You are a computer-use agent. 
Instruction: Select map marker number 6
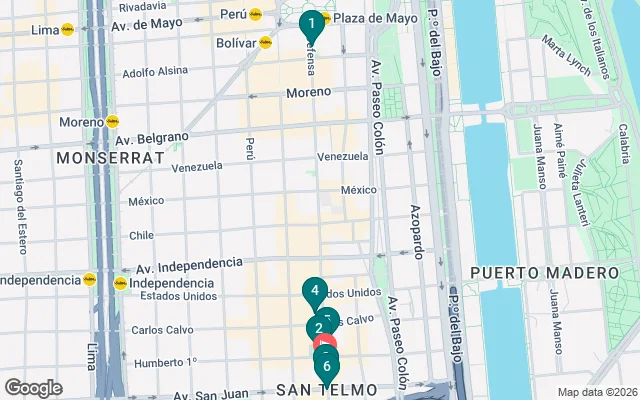326,368
